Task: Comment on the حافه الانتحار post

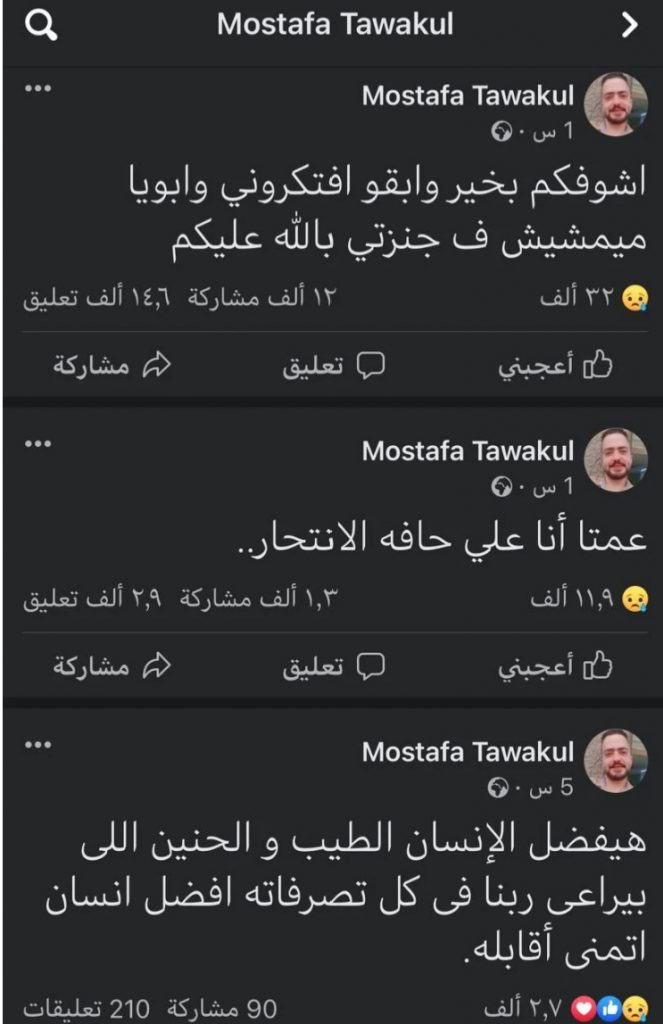Action: 334,666
